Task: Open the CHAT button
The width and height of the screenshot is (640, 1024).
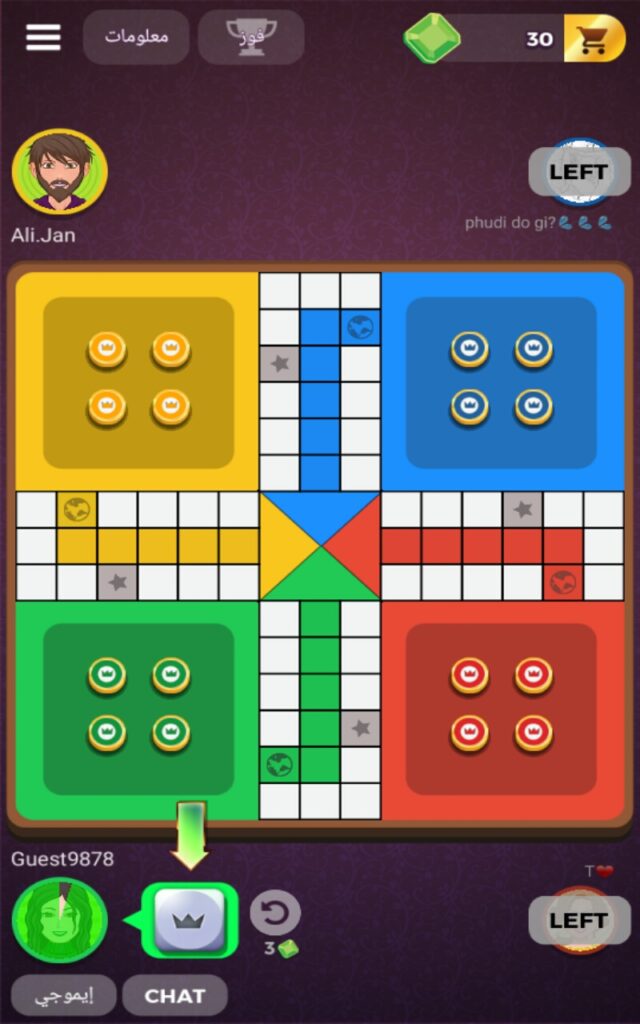Action: [x=175, y=995]
